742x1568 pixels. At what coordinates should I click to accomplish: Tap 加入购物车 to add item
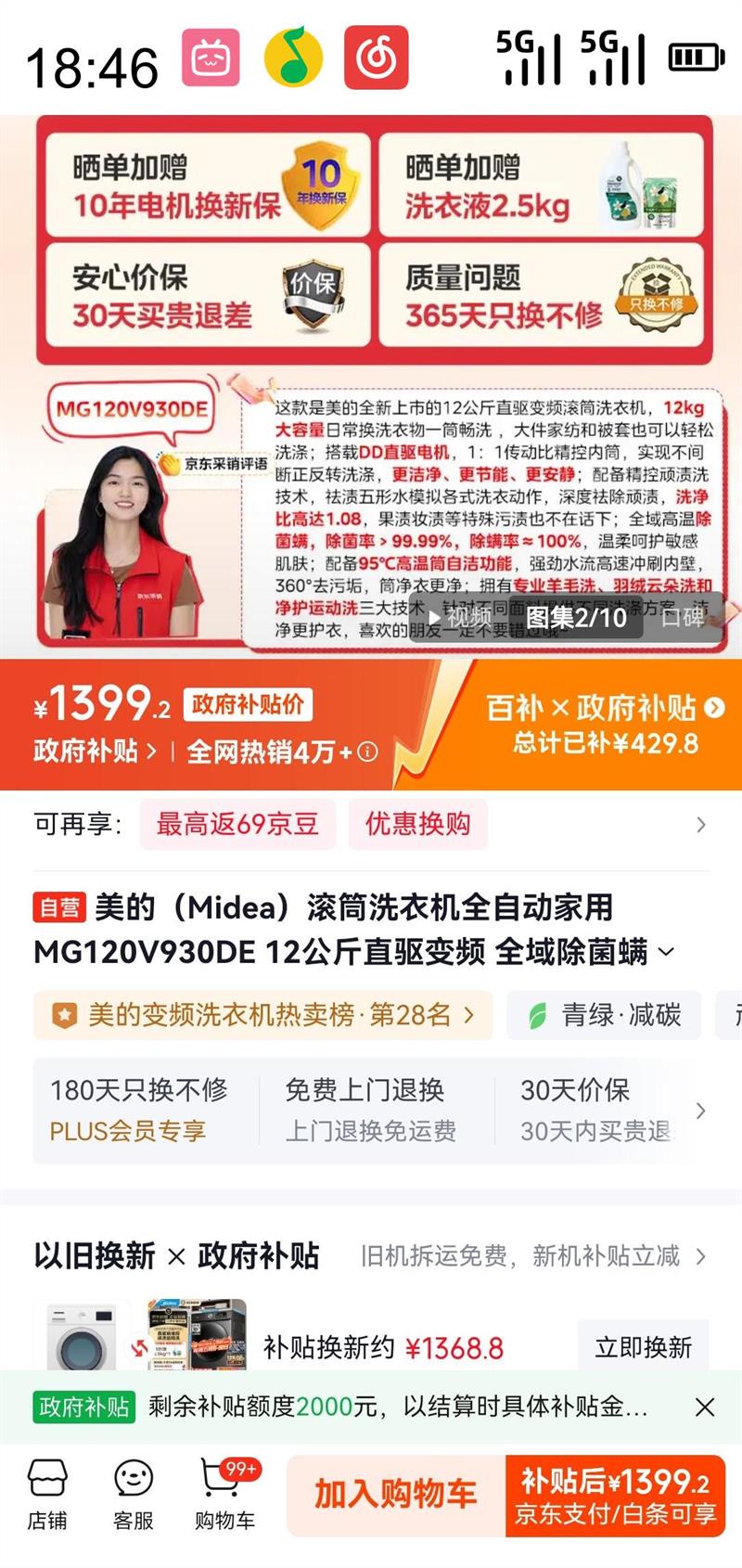(x=396, y=1495)
